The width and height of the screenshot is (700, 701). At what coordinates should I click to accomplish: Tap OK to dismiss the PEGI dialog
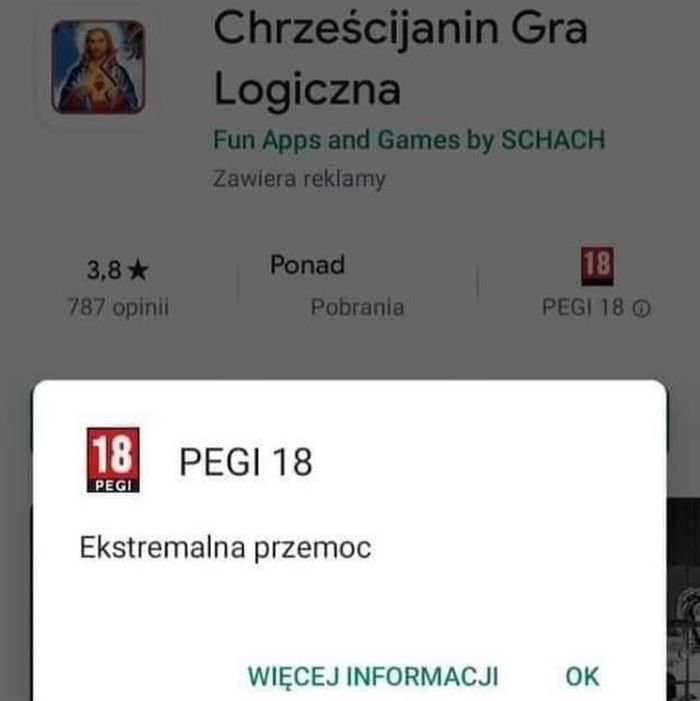582,676
